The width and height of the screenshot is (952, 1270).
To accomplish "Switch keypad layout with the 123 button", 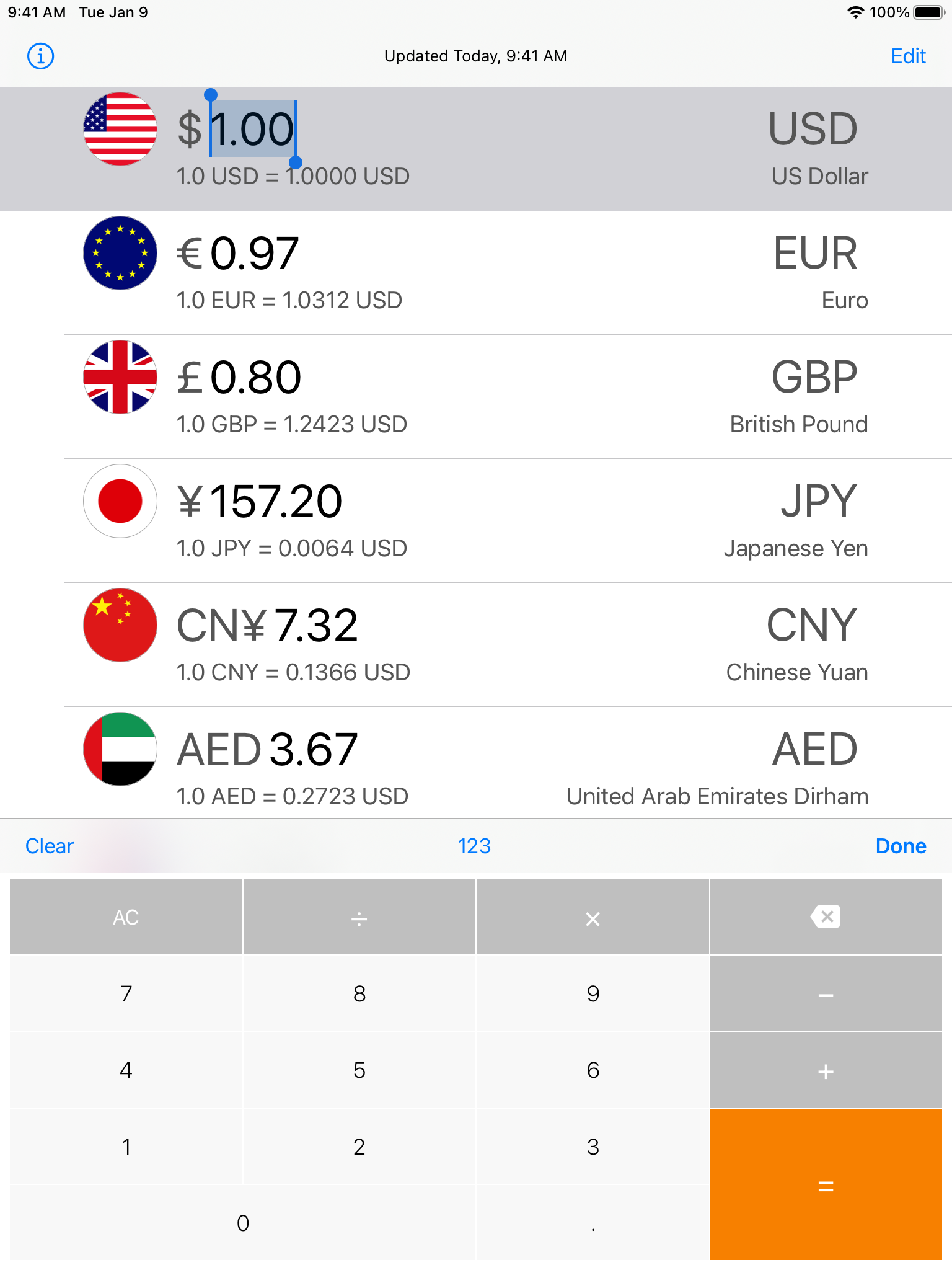I will point(474,845).
